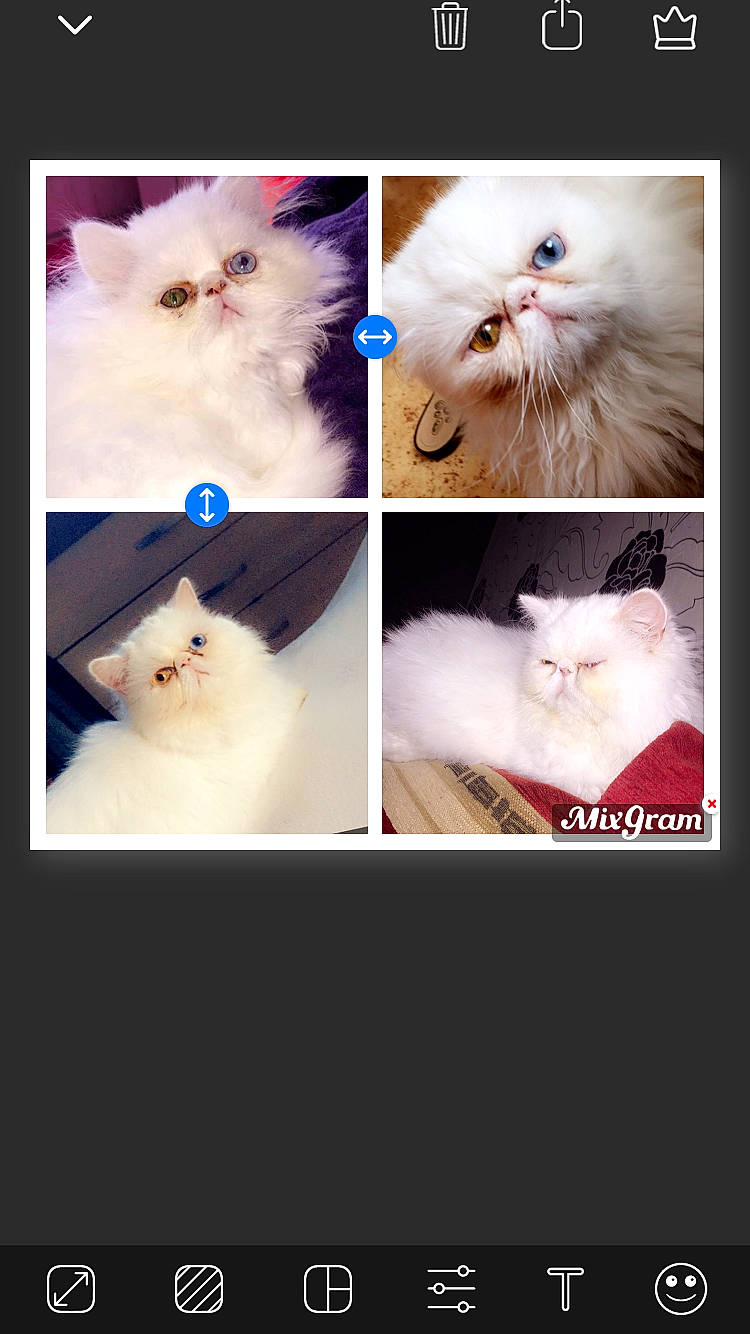Select the top-right odd-eyed cat photo
750x1334 pixels.
(543, 337)
